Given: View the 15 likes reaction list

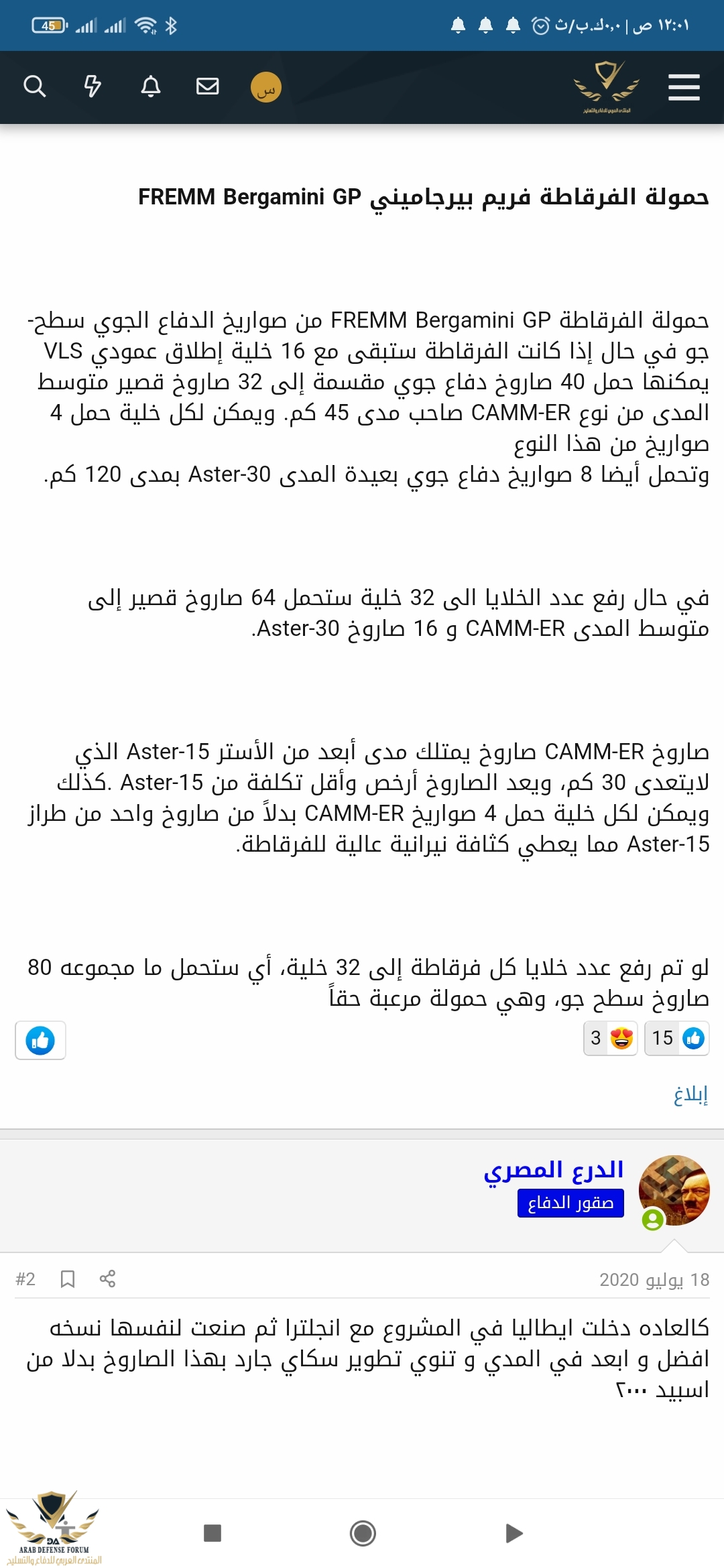Looking at the screenshot, I should point(676,1038).
